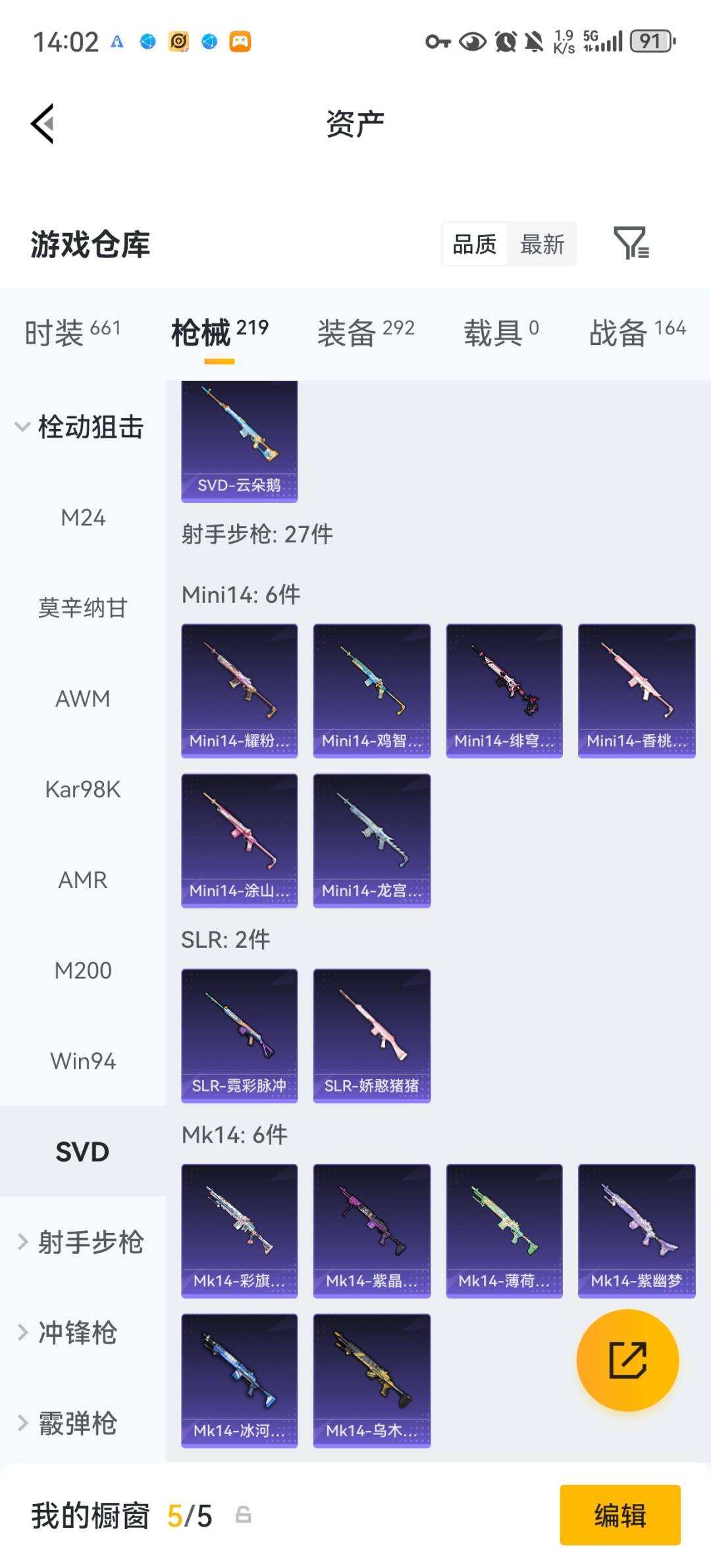Tap the orange share floating button

pyautogui.click(x=627, y=1360)
